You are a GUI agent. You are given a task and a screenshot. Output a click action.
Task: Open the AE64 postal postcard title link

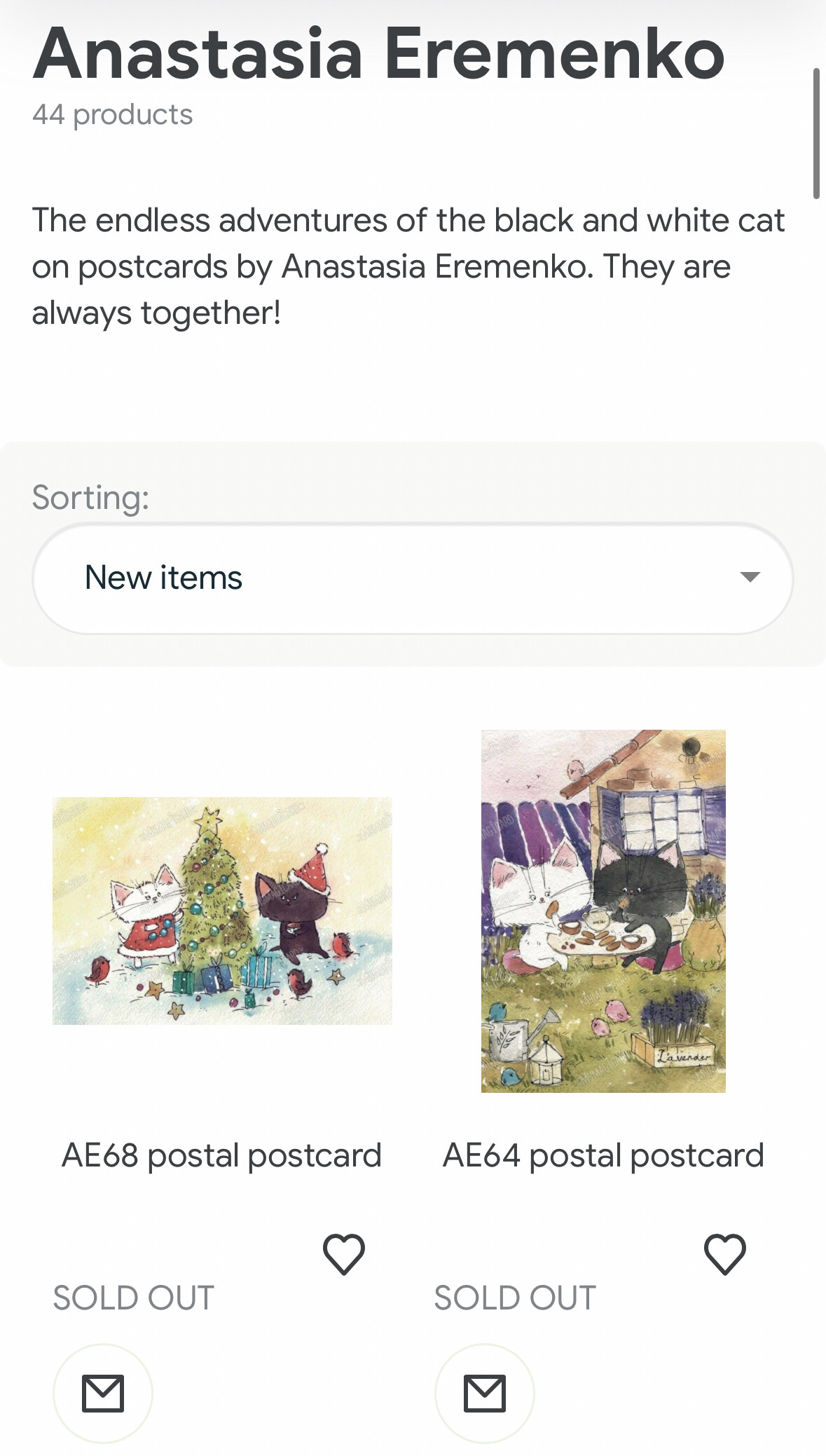tap(603, 1155)
